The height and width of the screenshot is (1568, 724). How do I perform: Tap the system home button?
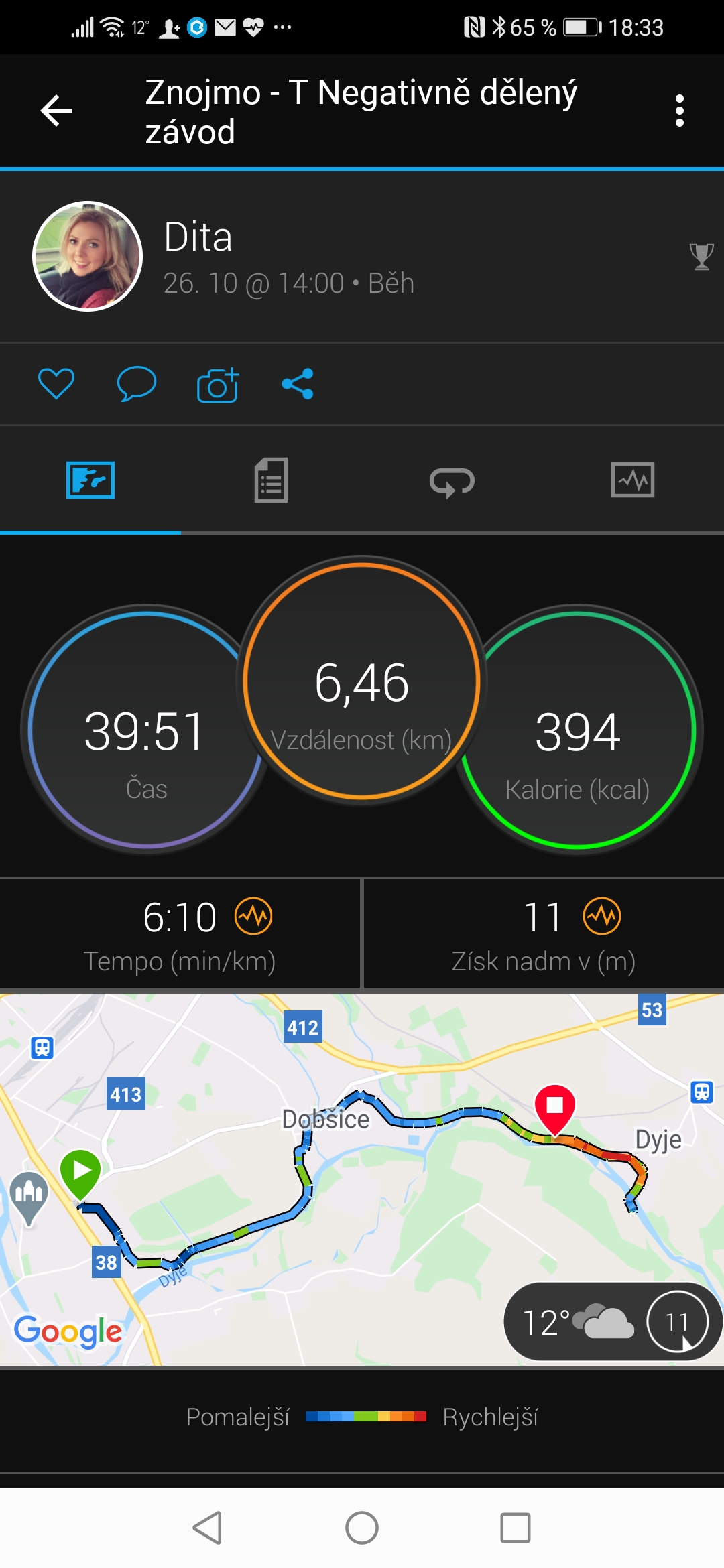point(362,1528)
